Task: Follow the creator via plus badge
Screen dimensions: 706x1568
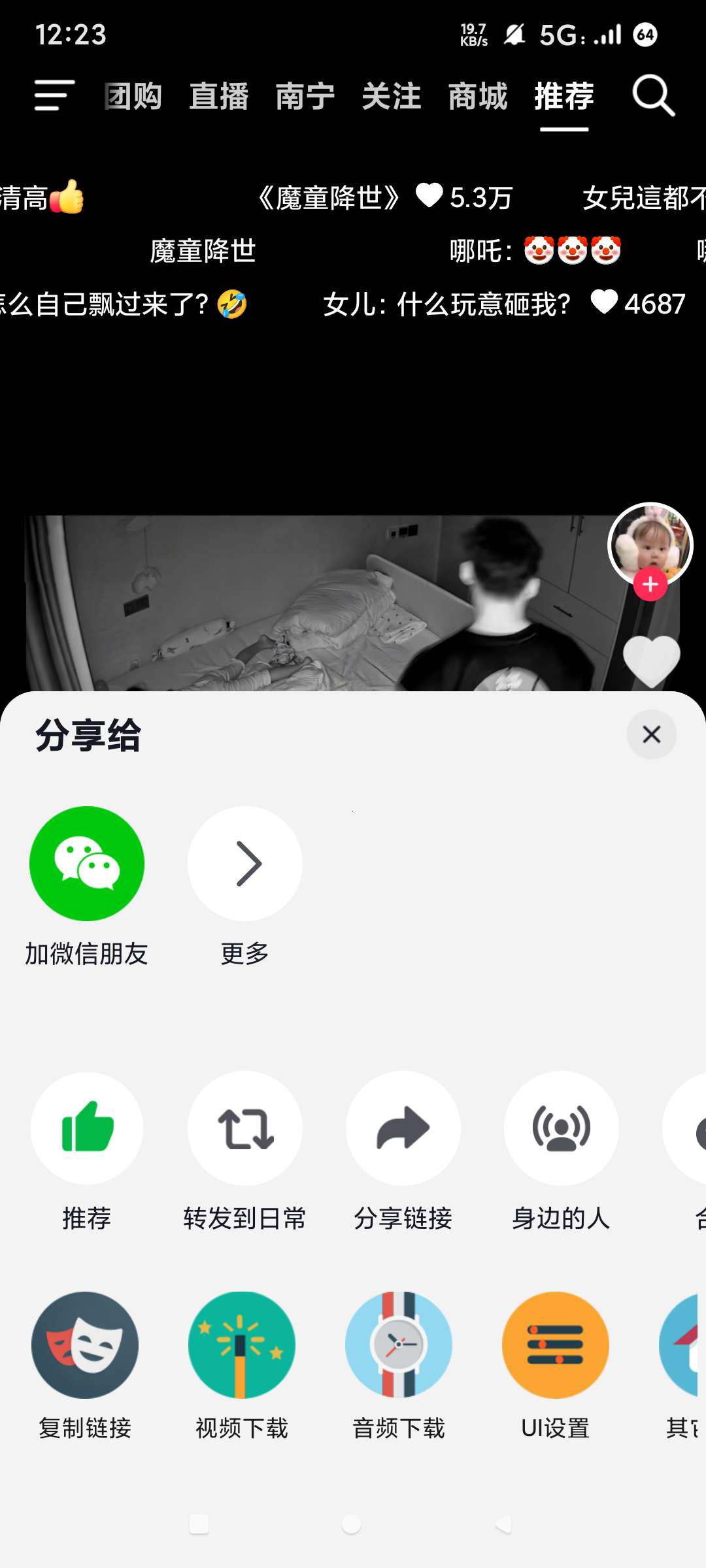Action: click(650, 584)
